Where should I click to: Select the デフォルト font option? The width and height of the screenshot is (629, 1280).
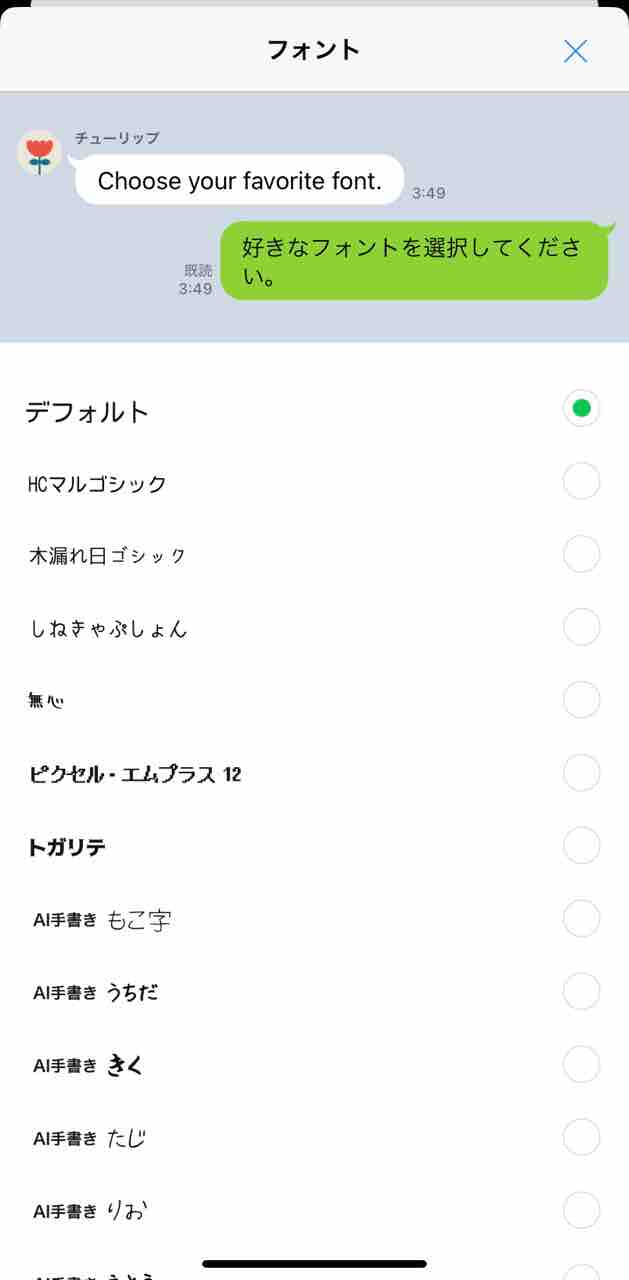pyautogui.click(x=581, y=408)
